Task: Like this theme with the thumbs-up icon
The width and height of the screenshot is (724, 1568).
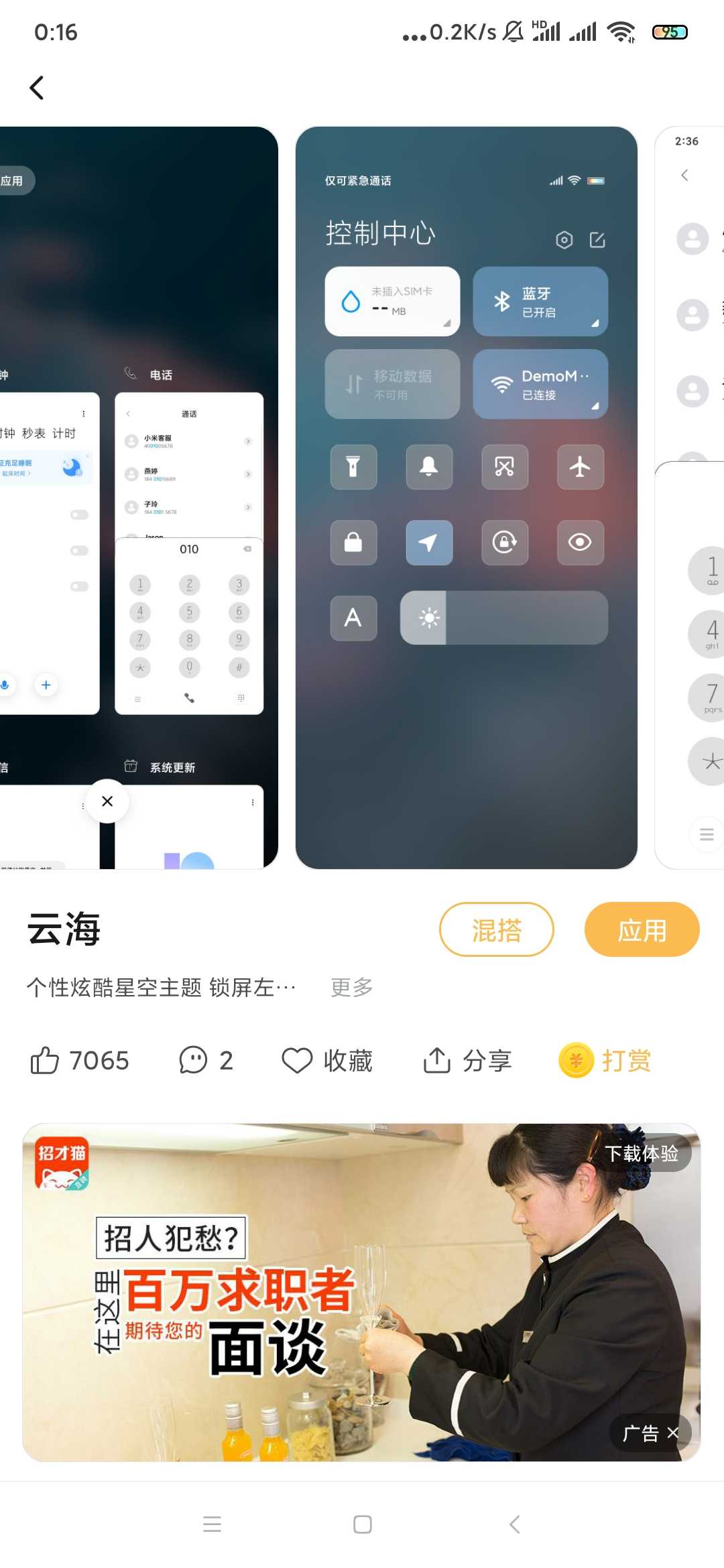Action: point(46,1061)
